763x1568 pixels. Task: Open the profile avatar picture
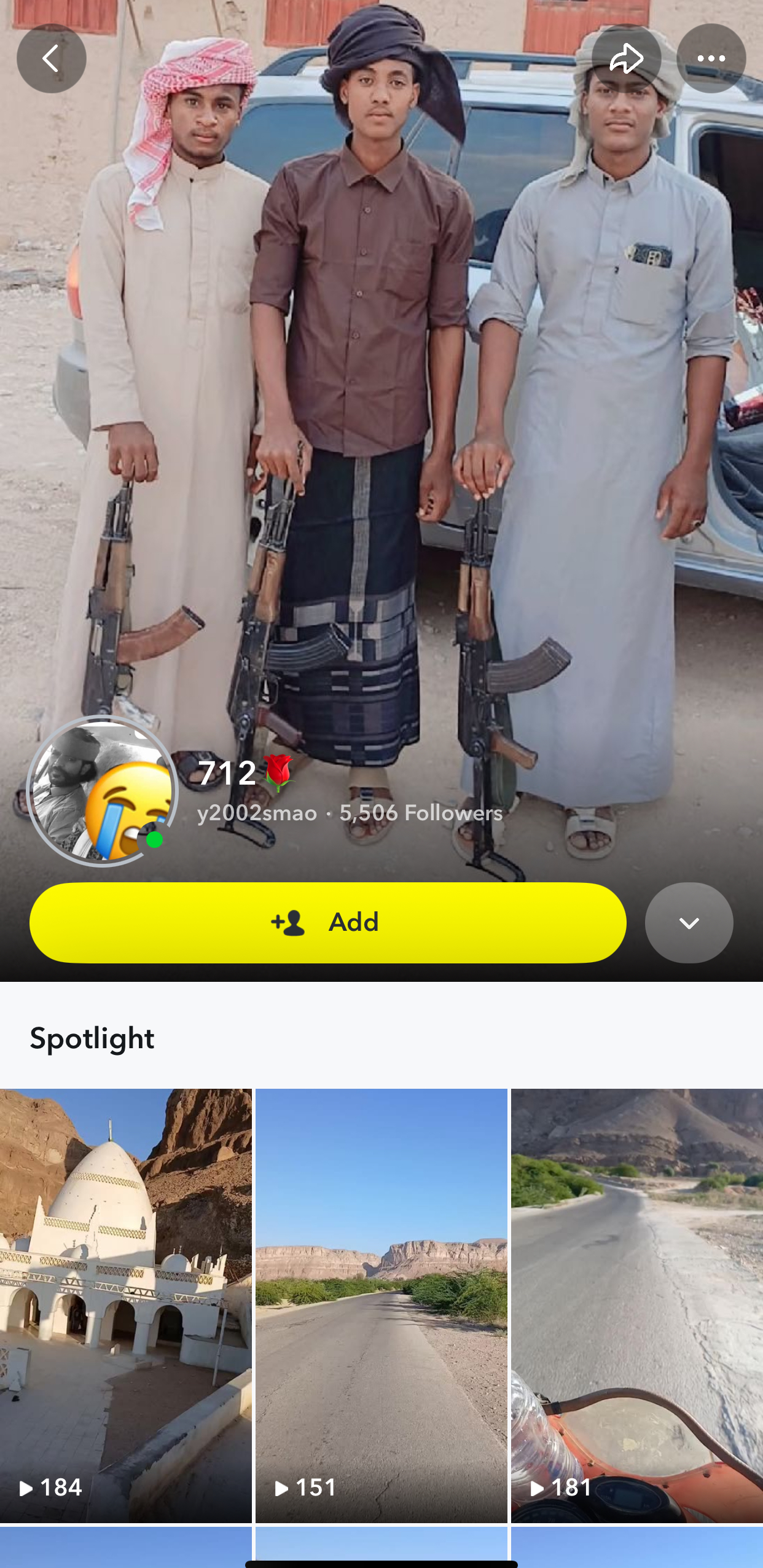(103, 791)
